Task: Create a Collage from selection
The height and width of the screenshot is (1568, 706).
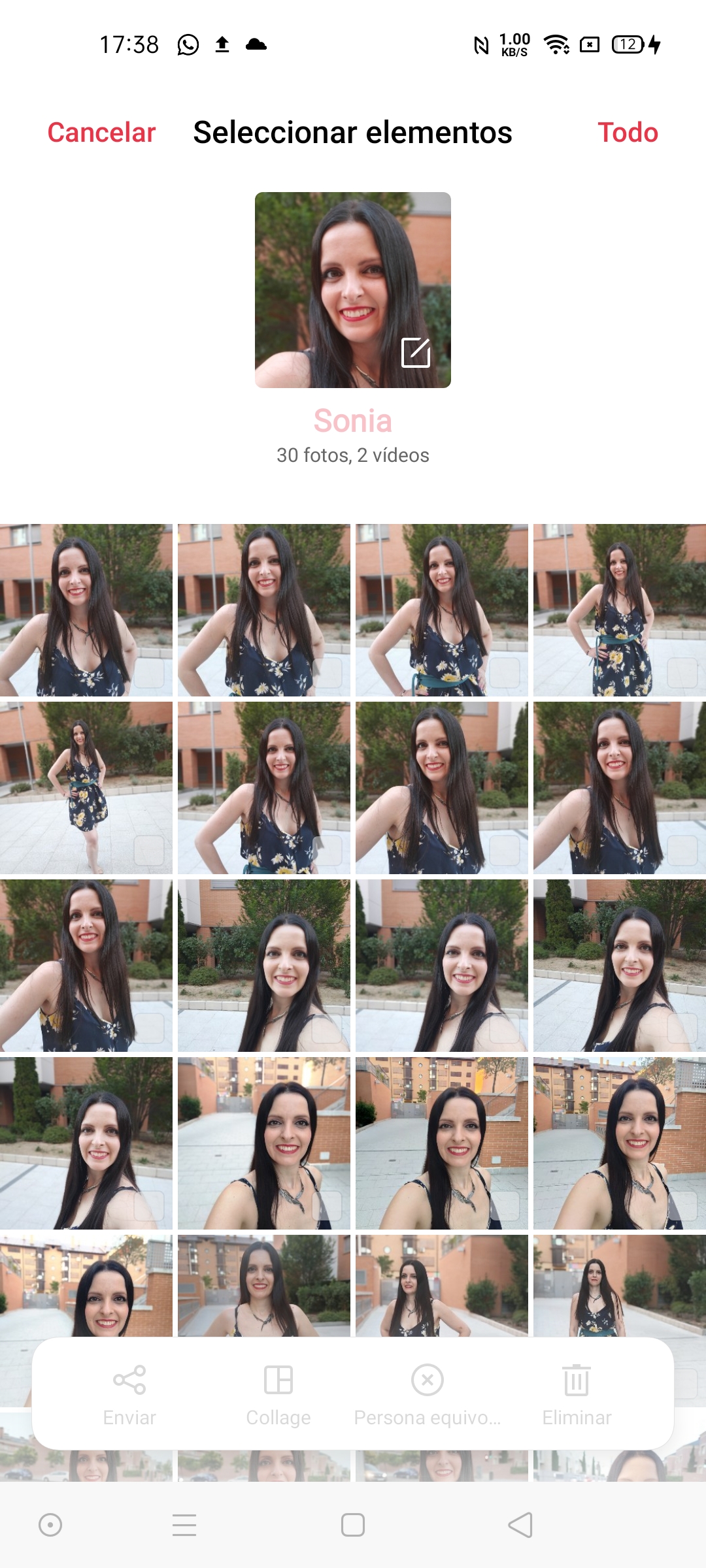Action: pyautogui.click(x=278, y=1395)
